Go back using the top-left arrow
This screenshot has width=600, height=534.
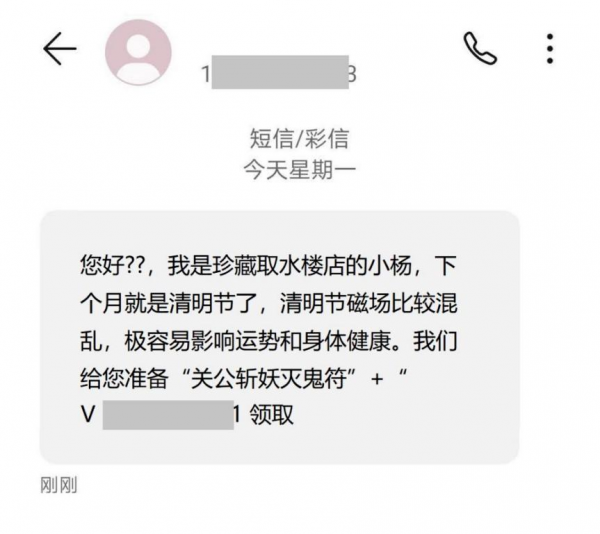pyautogui.click(x=60, y=50)
